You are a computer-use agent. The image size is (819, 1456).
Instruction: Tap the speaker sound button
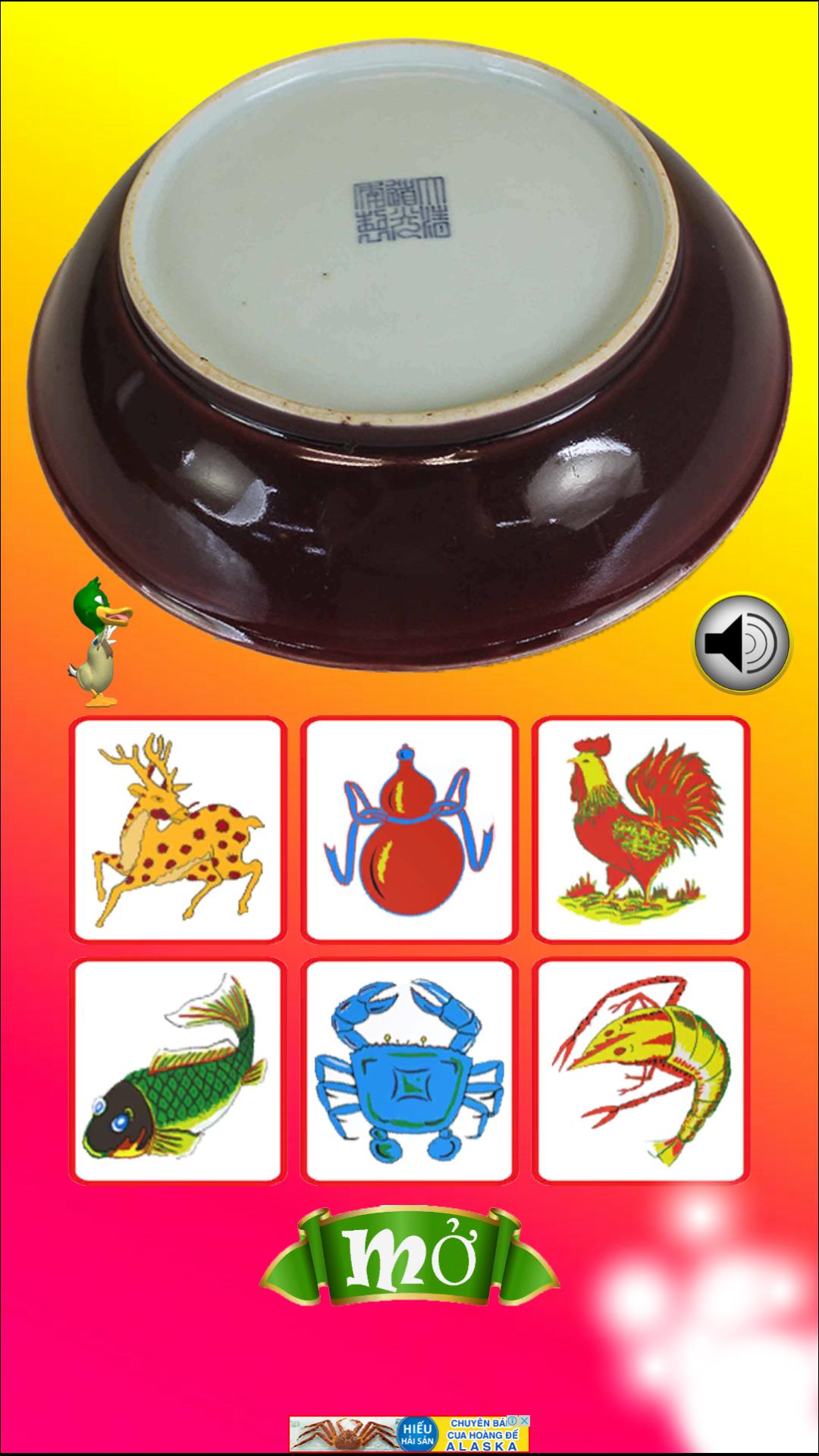point(742,643)
